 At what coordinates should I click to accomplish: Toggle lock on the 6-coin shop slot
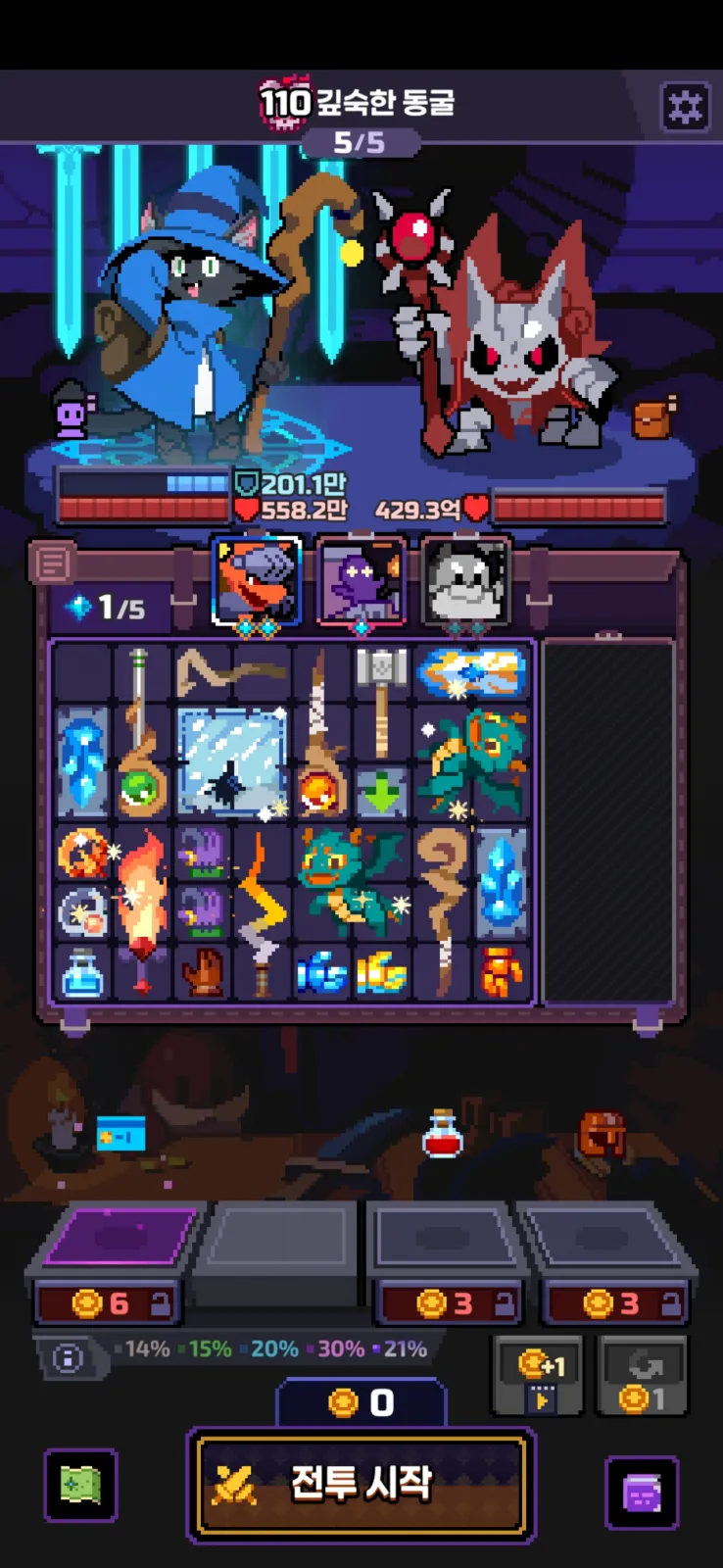pos(161,1303)
